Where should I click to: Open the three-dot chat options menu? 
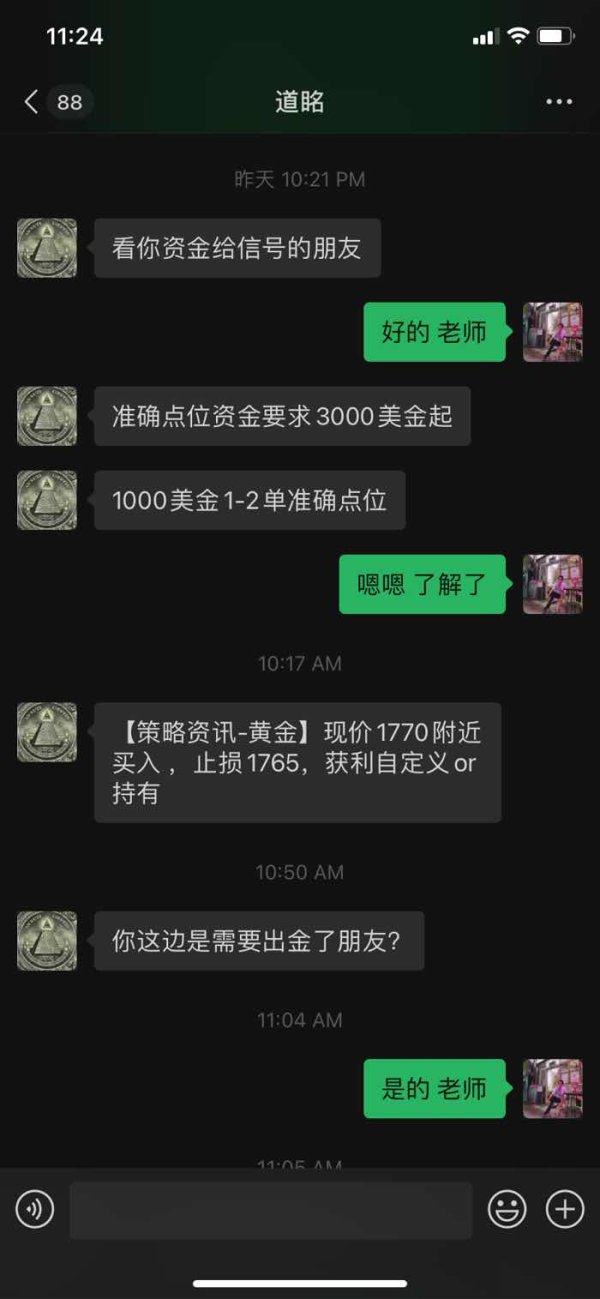pyautogui.click(x=559, y=102)
